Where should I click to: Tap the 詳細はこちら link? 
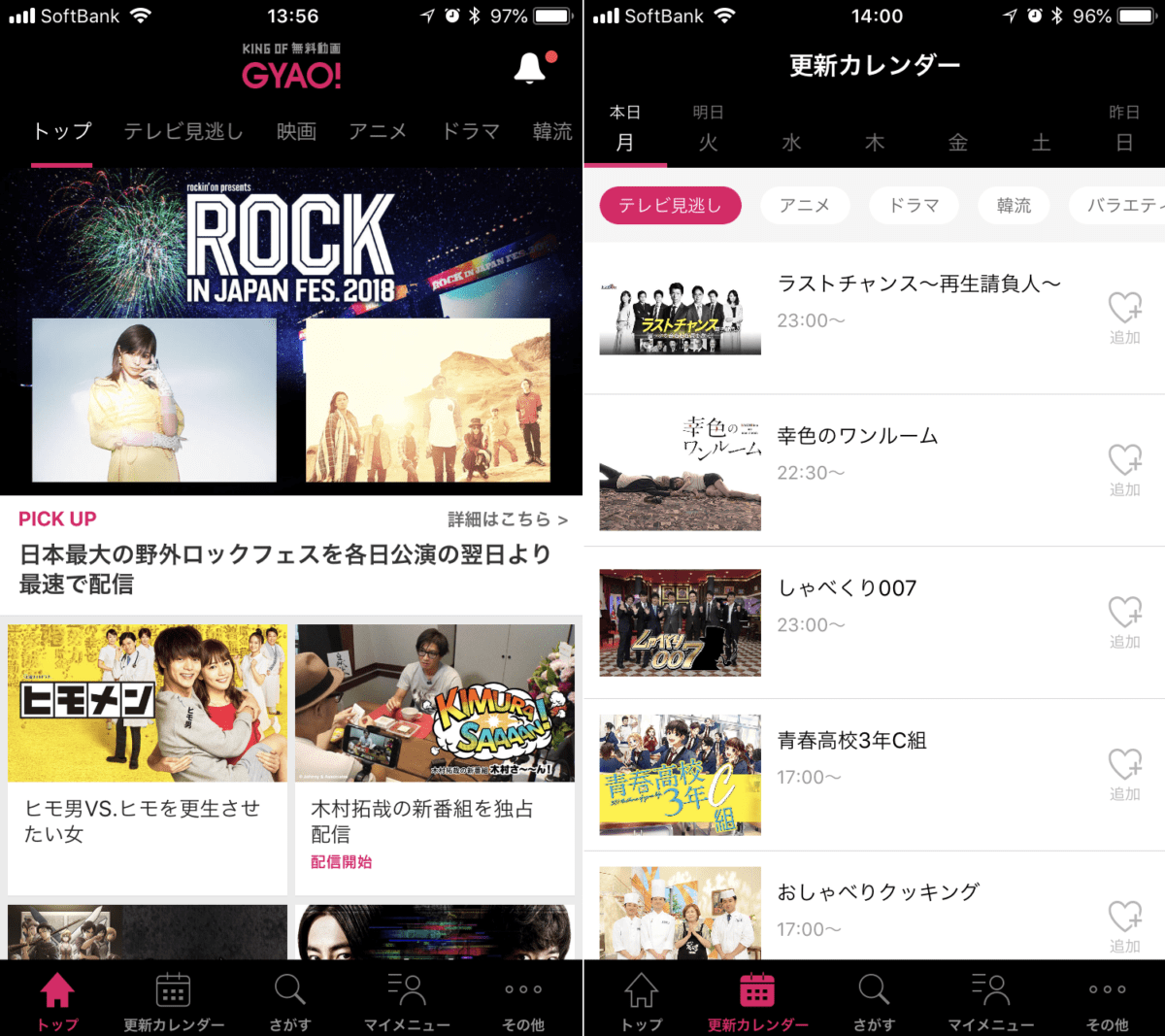[x=507, y=519]
